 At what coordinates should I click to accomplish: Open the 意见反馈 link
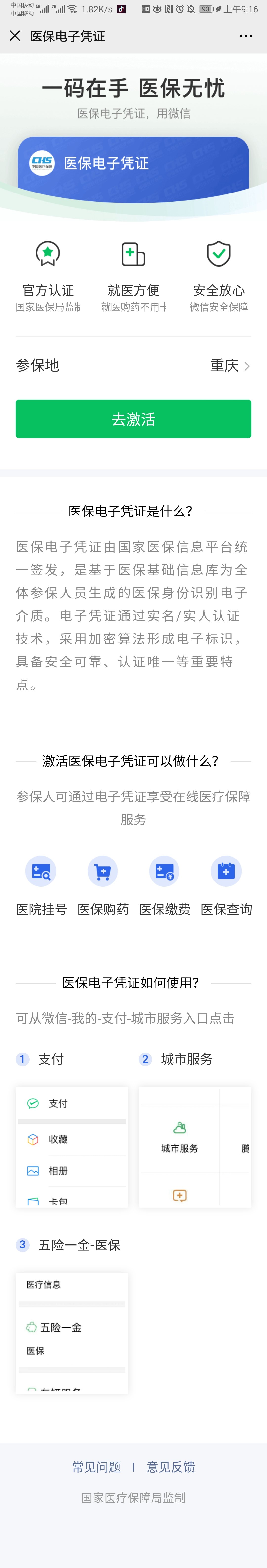pyautogui.click(x=171, y=1466)
